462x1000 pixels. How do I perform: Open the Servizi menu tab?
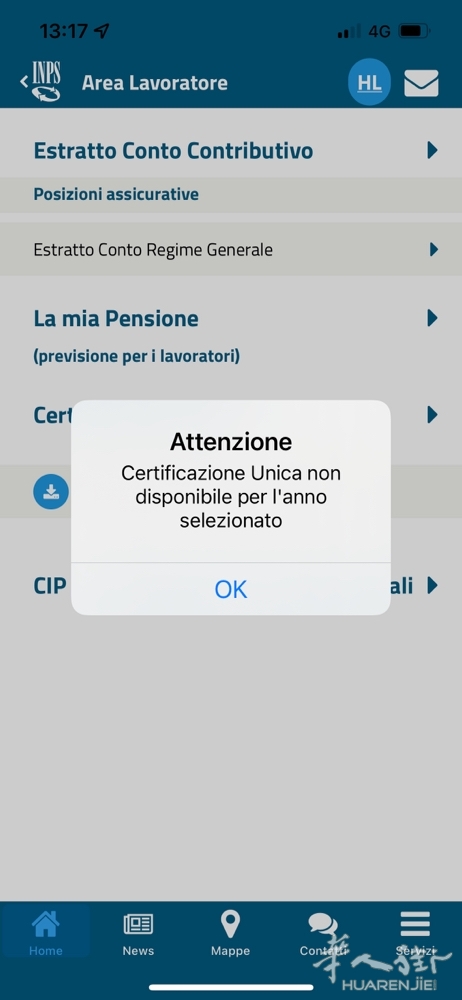[x=415, y=933]
